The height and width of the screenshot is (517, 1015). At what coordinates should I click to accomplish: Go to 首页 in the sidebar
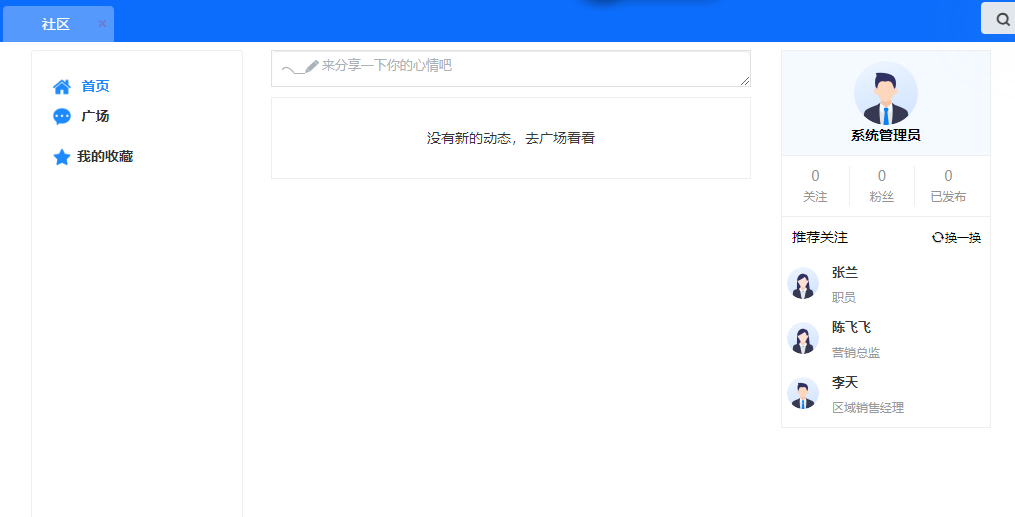click(95, 87)
